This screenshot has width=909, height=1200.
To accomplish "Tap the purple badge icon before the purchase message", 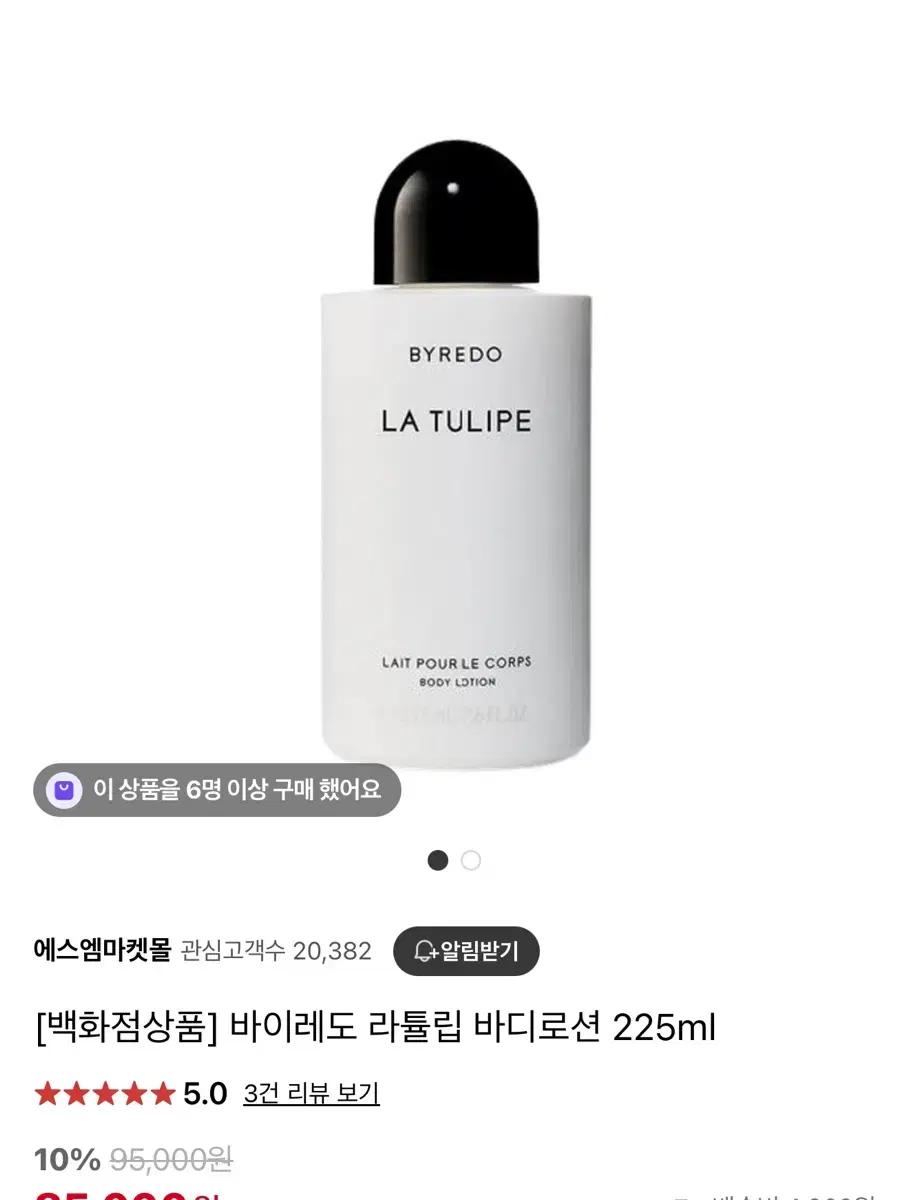I will click(x=66, y=790).
